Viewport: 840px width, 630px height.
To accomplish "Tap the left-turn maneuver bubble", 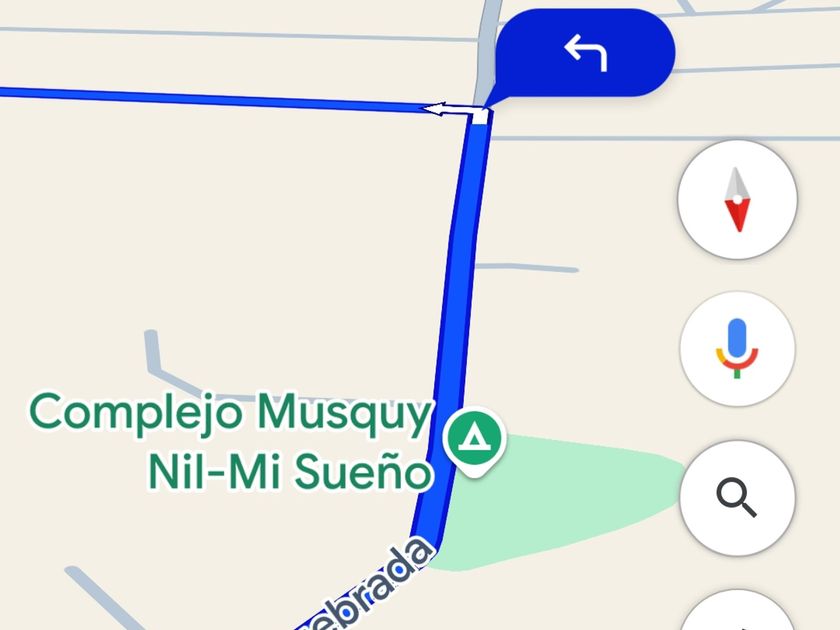I will point(585,53).
